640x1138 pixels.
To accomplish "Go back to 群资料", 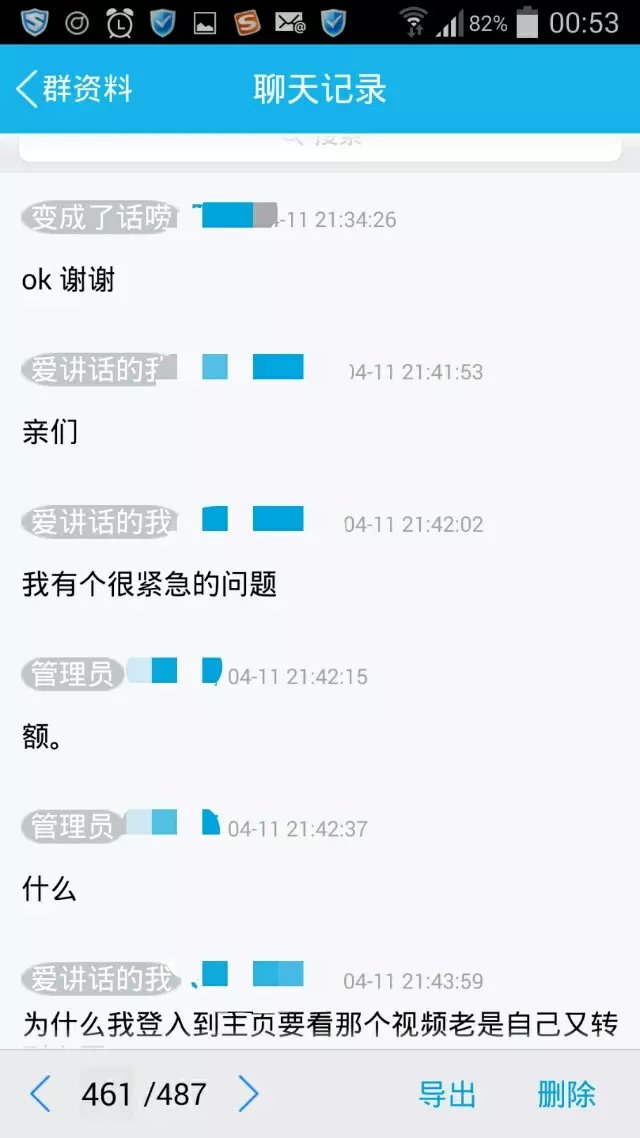I will coord(75,89).
